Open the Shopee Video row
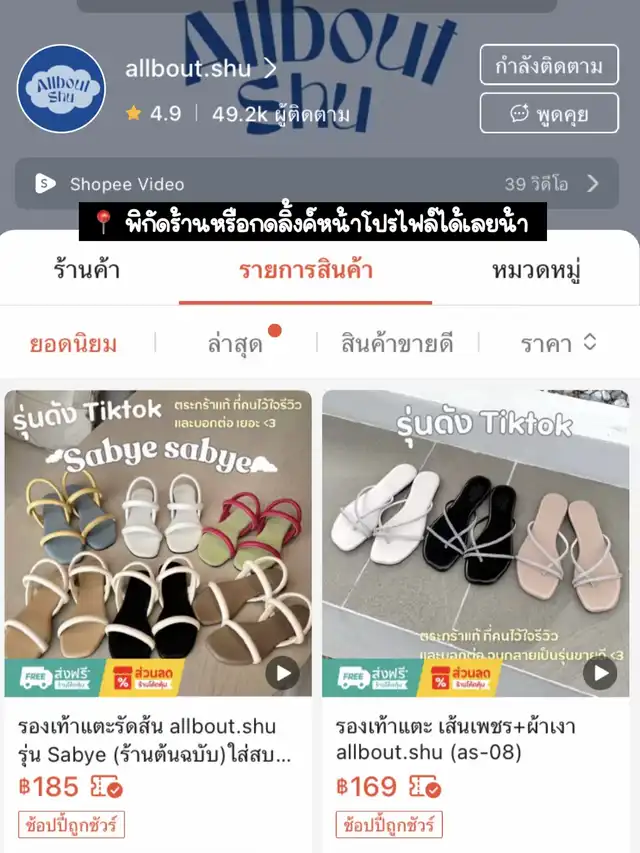Viewport: 640px width, 853px height. 319,184
